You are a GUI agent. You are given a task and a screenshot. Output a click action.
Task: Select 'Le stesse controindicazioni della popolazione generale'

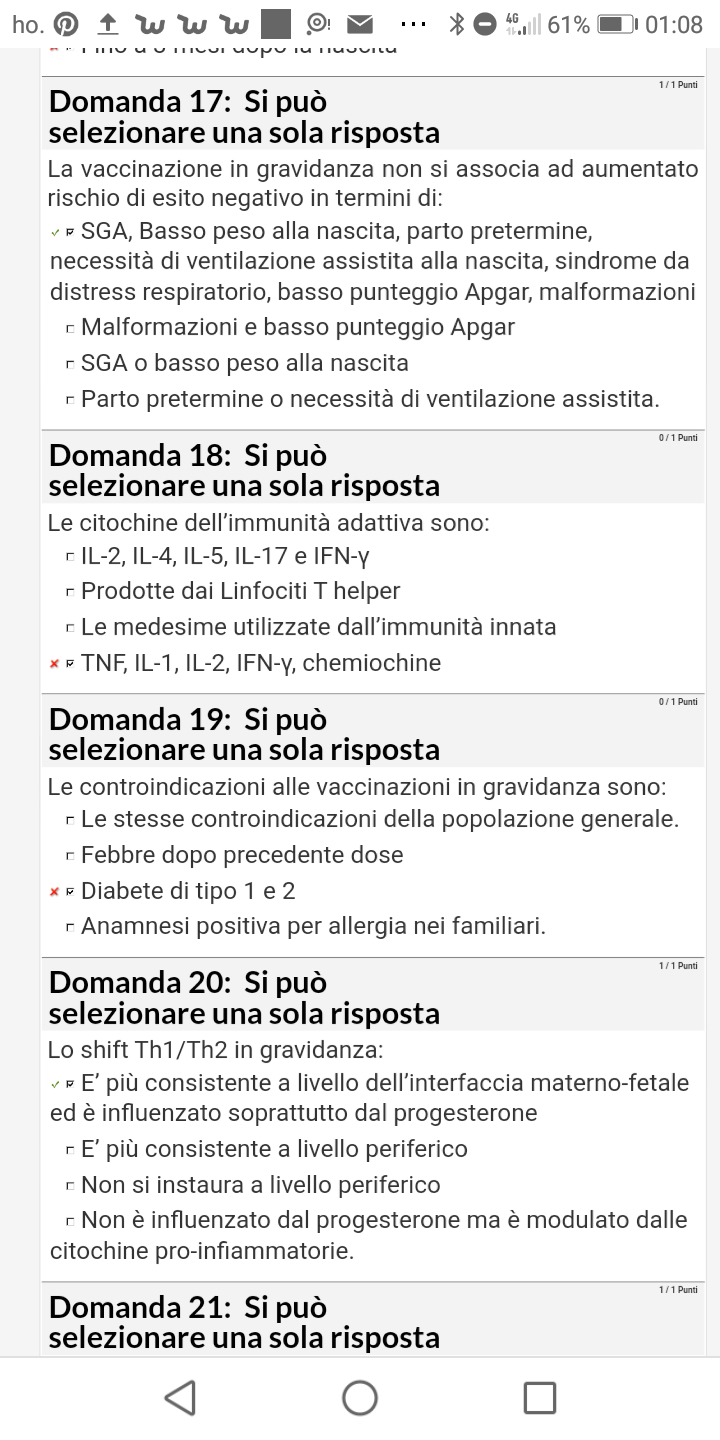pos(70,821)
